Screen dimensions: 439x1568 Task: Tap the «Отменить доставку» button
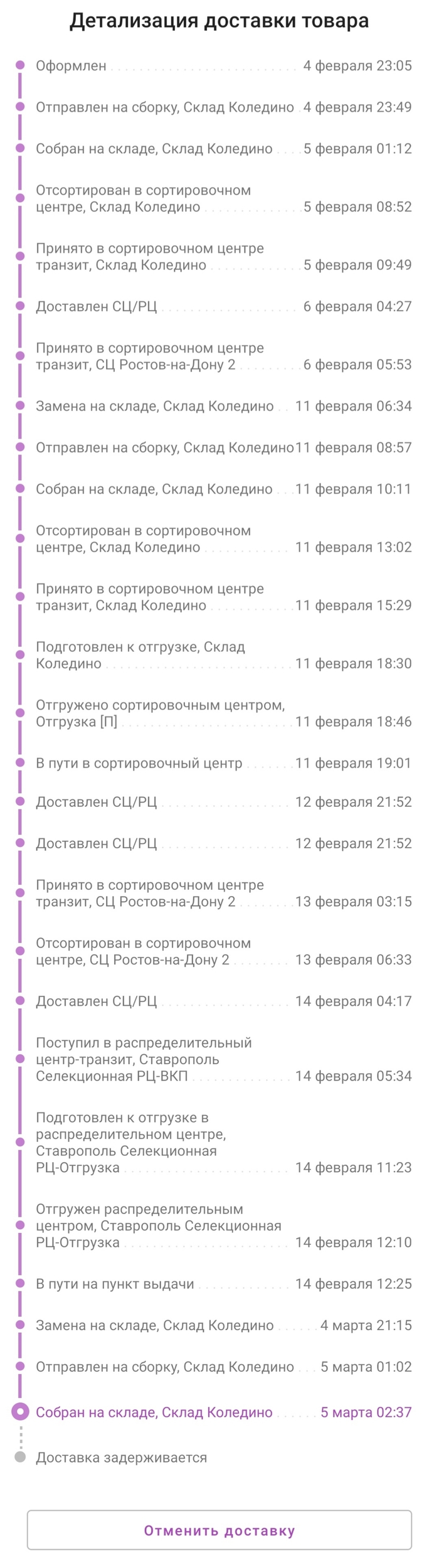(x=219, y=1530)
